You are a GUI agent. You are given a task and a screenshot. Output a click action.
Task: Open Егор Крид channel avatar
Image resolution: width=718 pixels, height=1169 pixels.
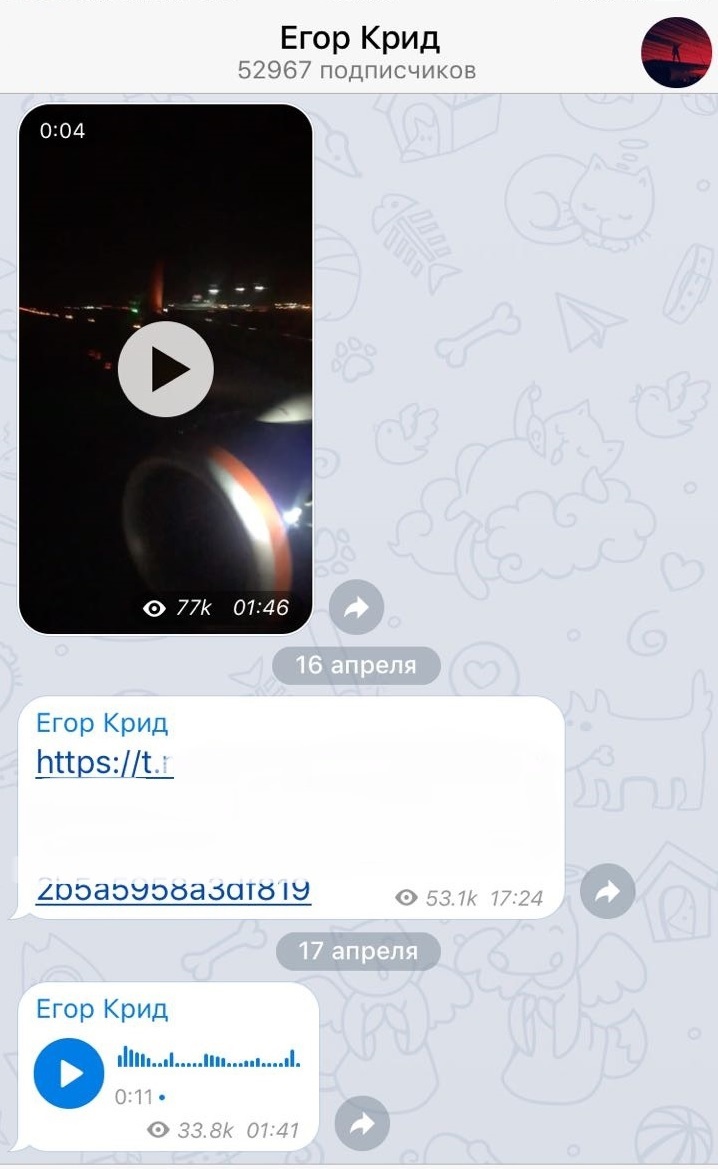click(675, 52)
